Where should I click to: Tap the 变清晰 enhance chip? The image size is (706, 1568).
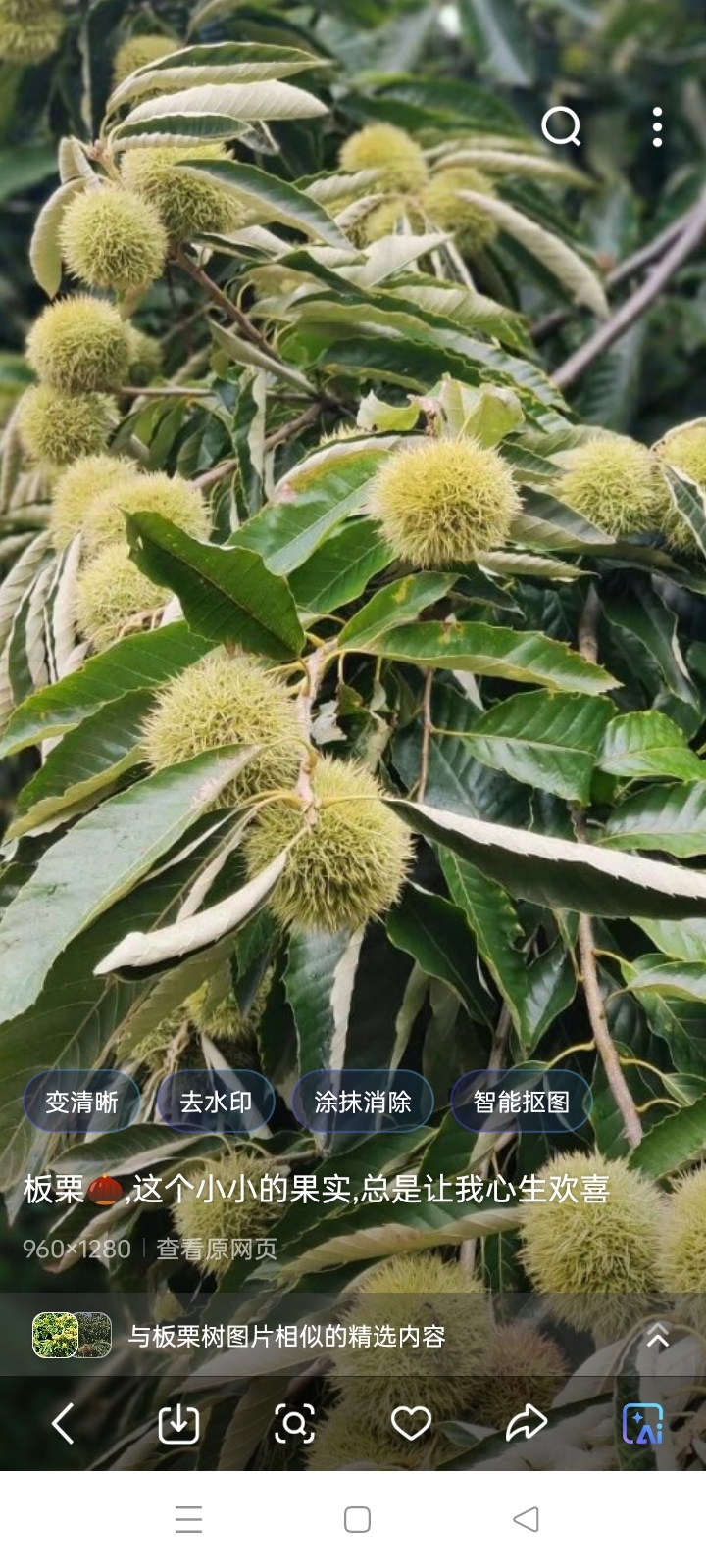tap(82, 1102)
